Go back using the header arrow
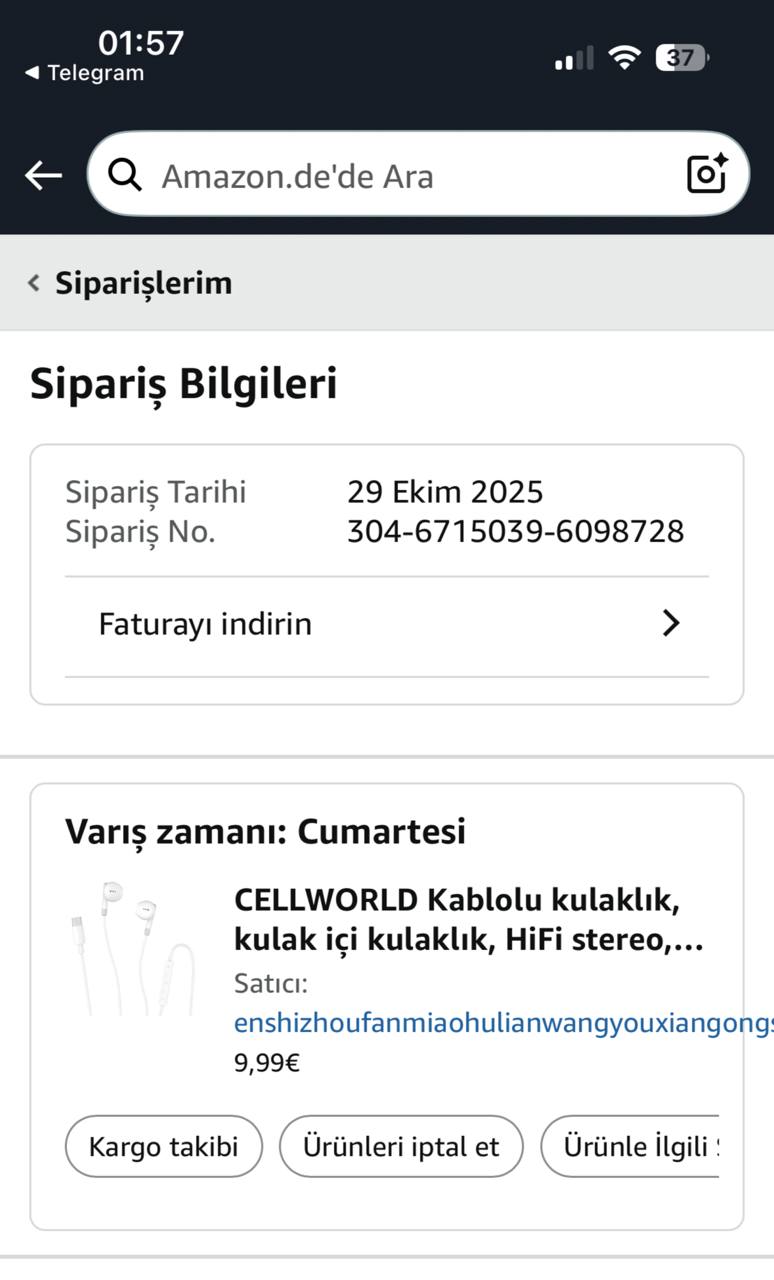This screenshot has width=774, height=1280. coord(43,176)
